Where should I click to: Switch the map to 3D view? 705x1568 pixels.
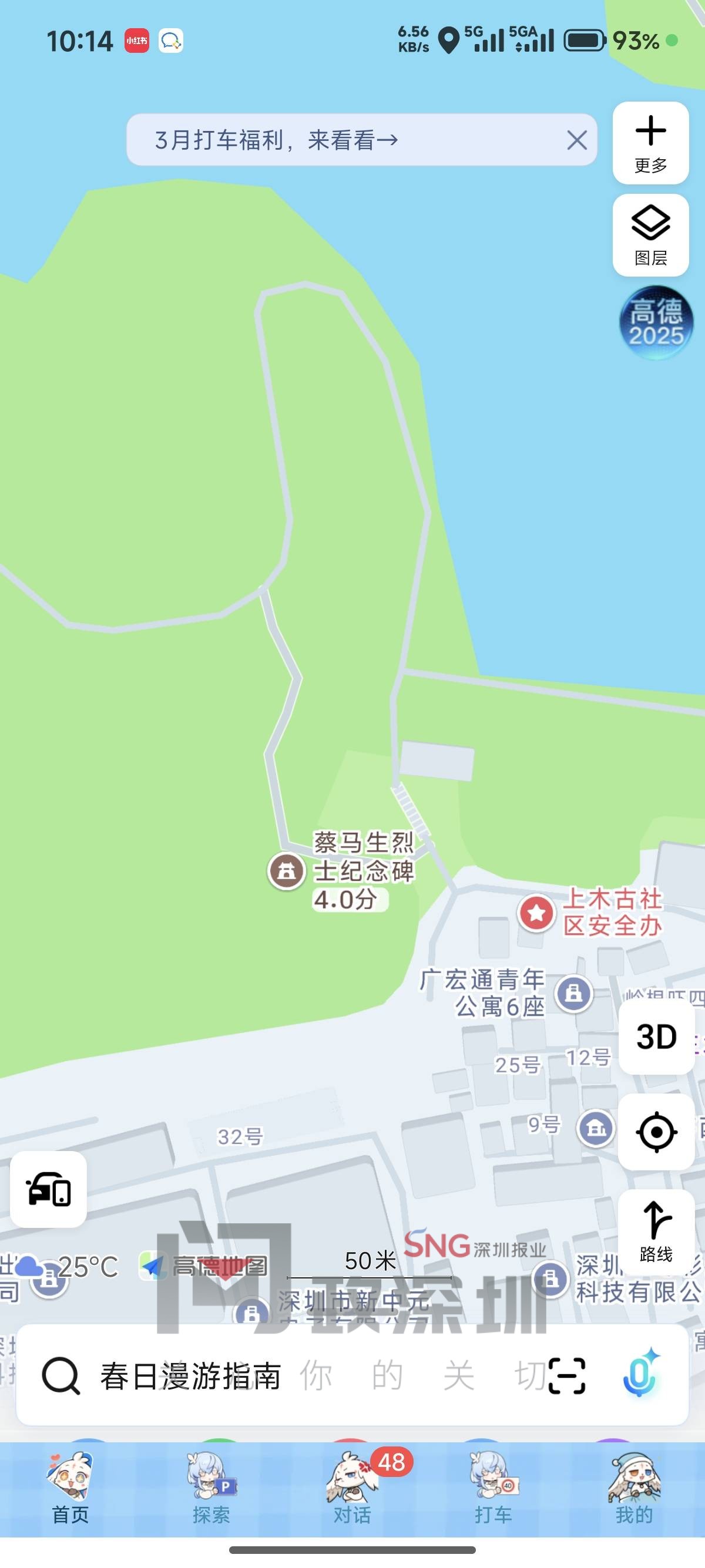(x=656, y=1037)
